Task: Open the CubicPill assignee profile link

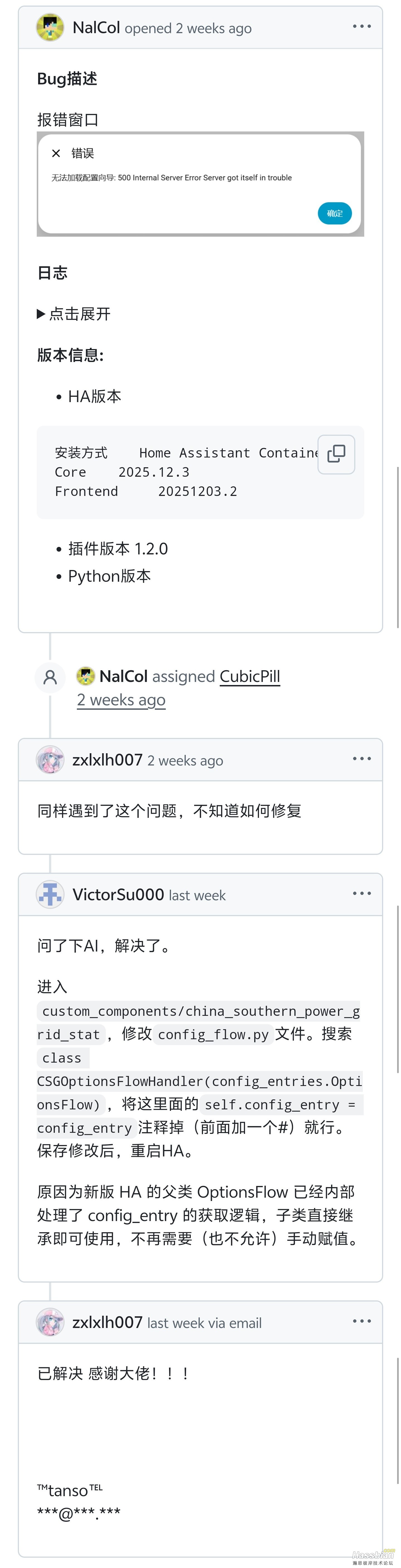Action: tap(250, 676)
